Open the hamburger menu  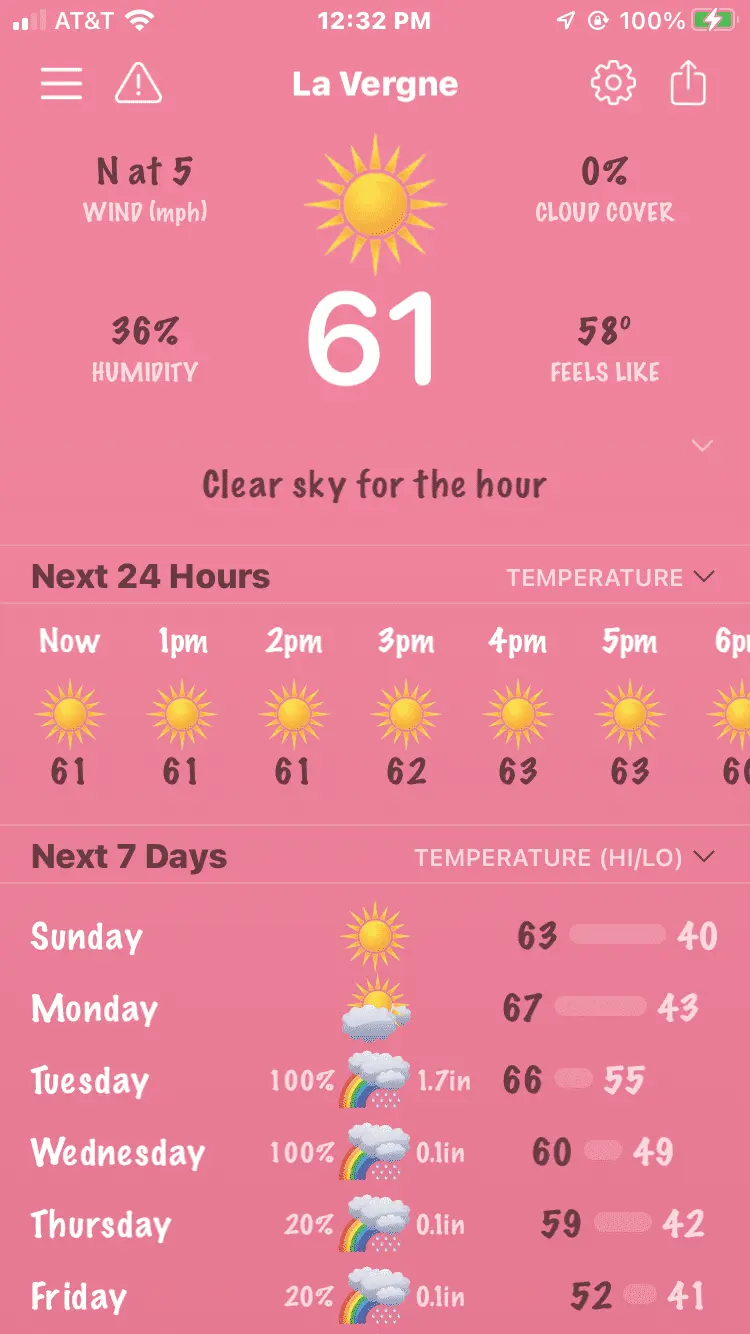click(61, 84)
